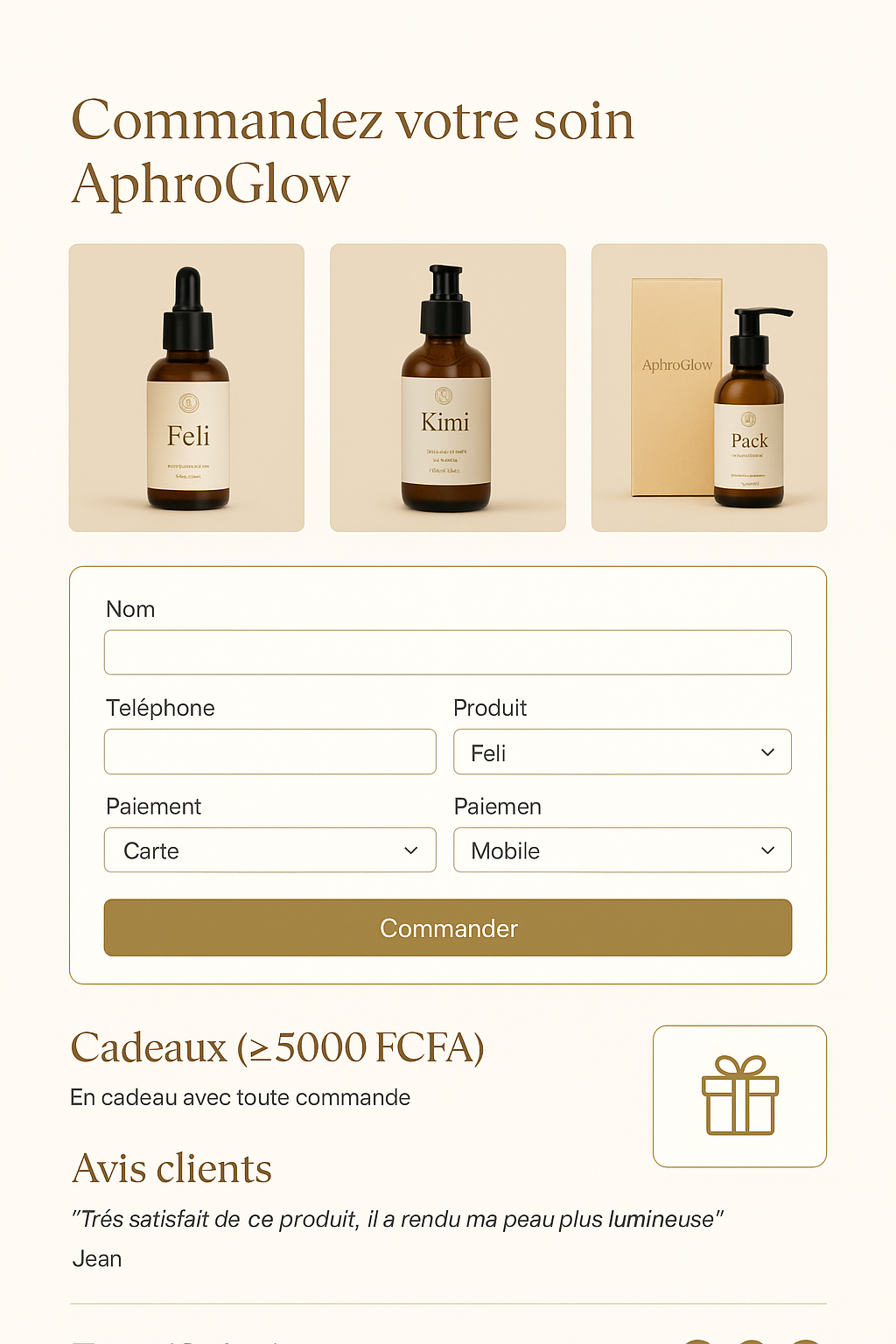The image size is (896, 1344).
Task: Expand the Paiement dropdown set to Carte
Action: tap(269, 850)
